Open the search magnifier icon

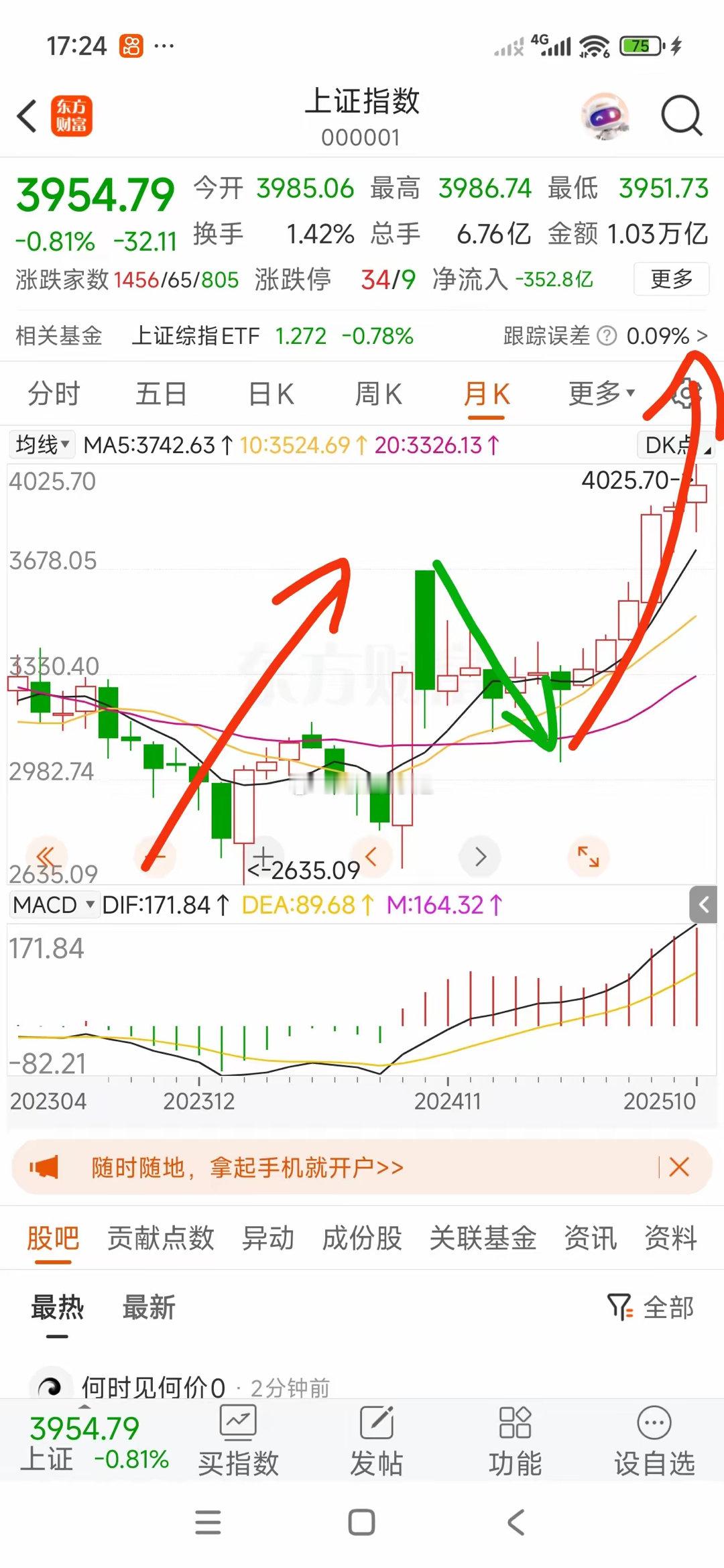pyautogui.click(x=680, y=115)
